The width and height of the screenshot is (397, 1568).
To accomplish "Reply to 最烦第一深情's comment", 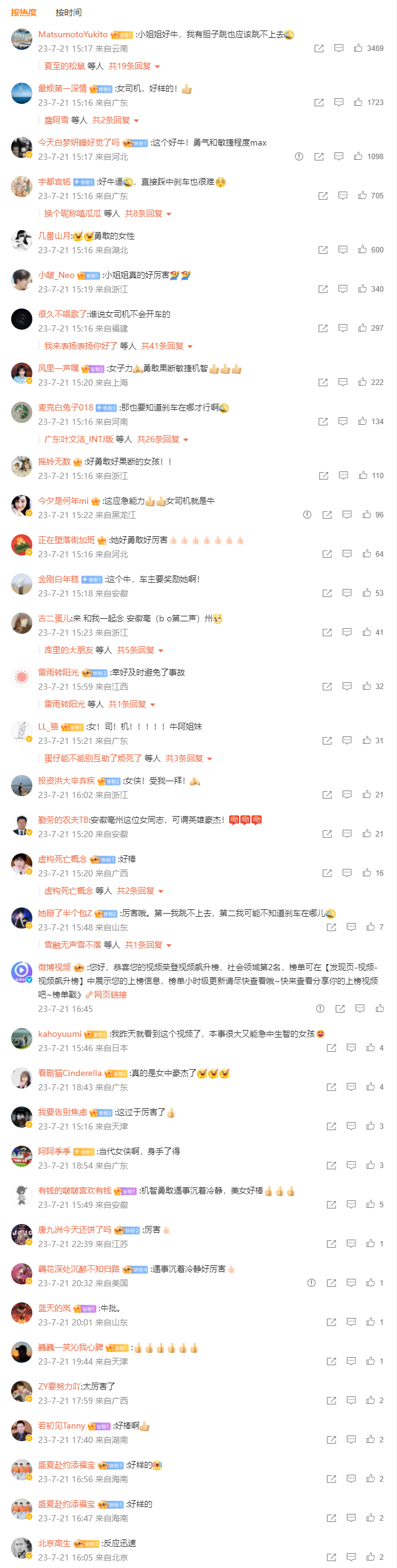I will point(339,102).
